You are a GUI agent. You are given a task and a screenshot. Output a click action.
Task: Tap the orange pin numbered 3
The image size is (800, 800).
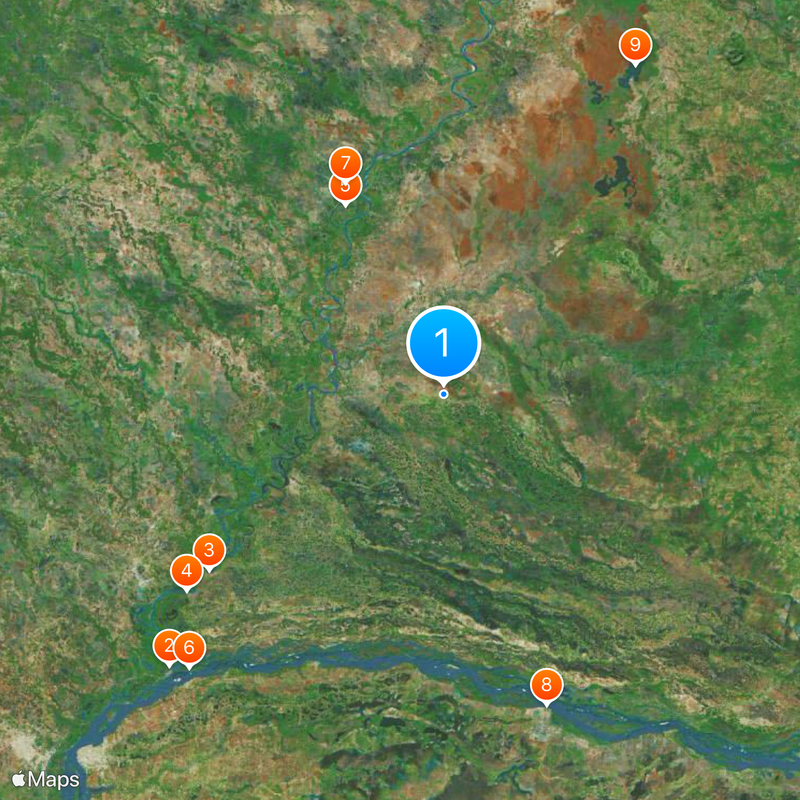pos(209,549)
